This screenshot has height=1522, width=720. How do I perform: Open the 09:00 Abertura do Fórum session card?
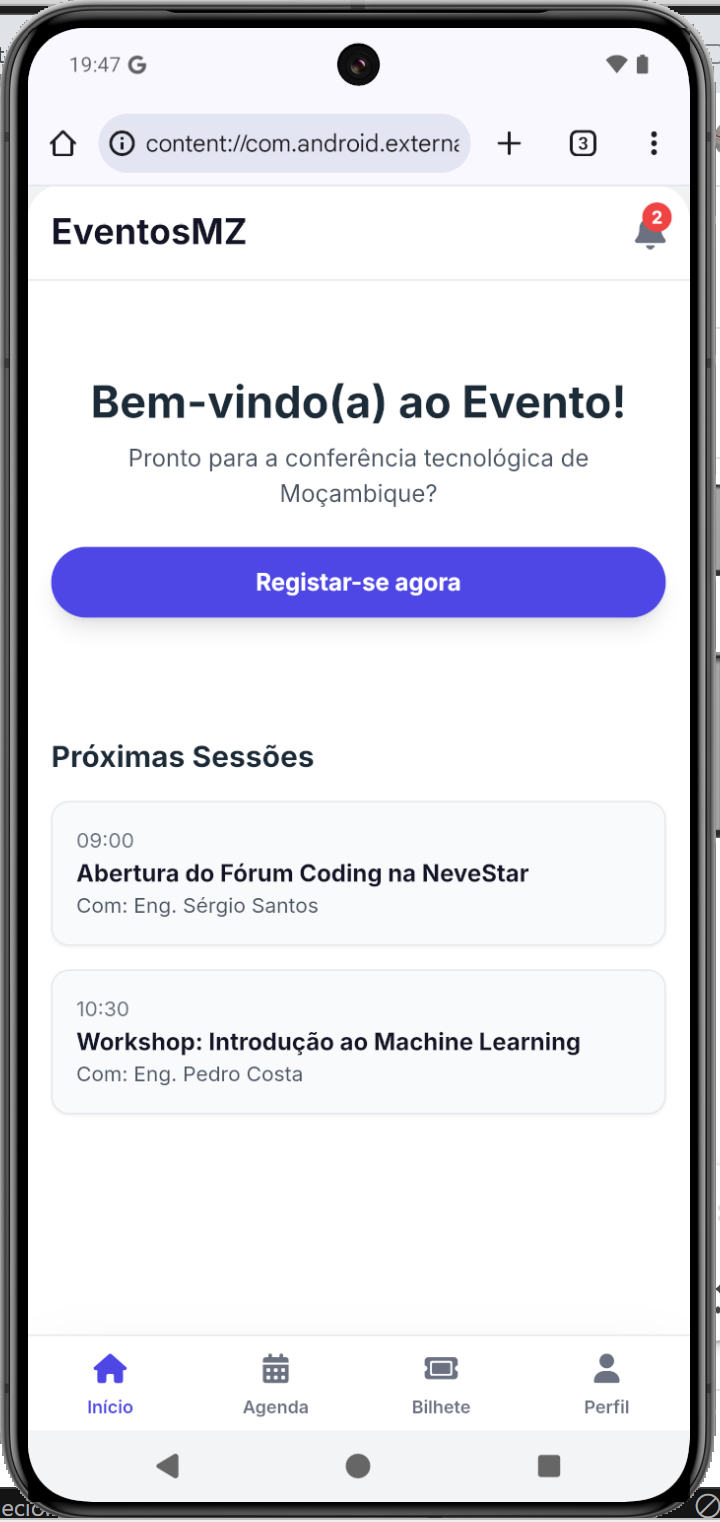coord(358,873)
